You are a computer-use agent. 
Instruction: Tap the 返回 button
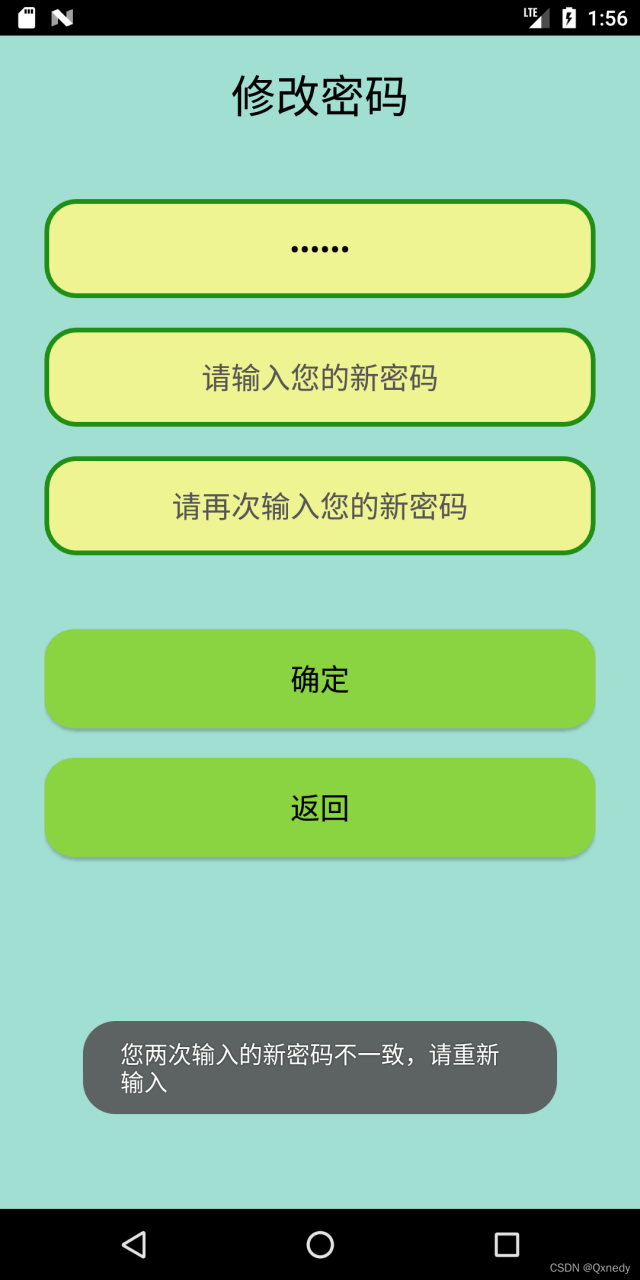[x=320, y=807]
